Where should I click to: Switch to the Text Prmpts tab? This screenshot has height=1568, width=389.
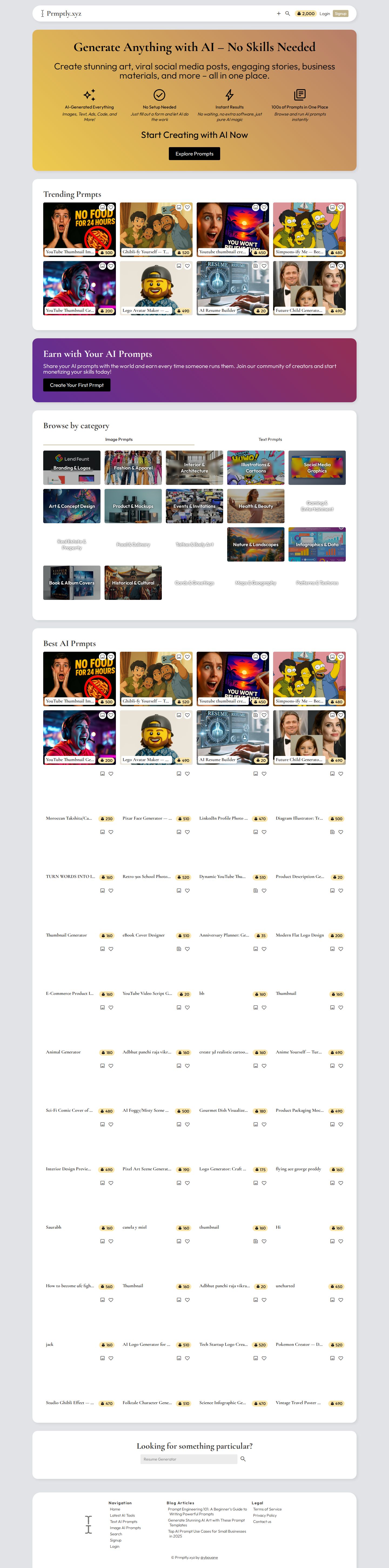pos(270,440)
